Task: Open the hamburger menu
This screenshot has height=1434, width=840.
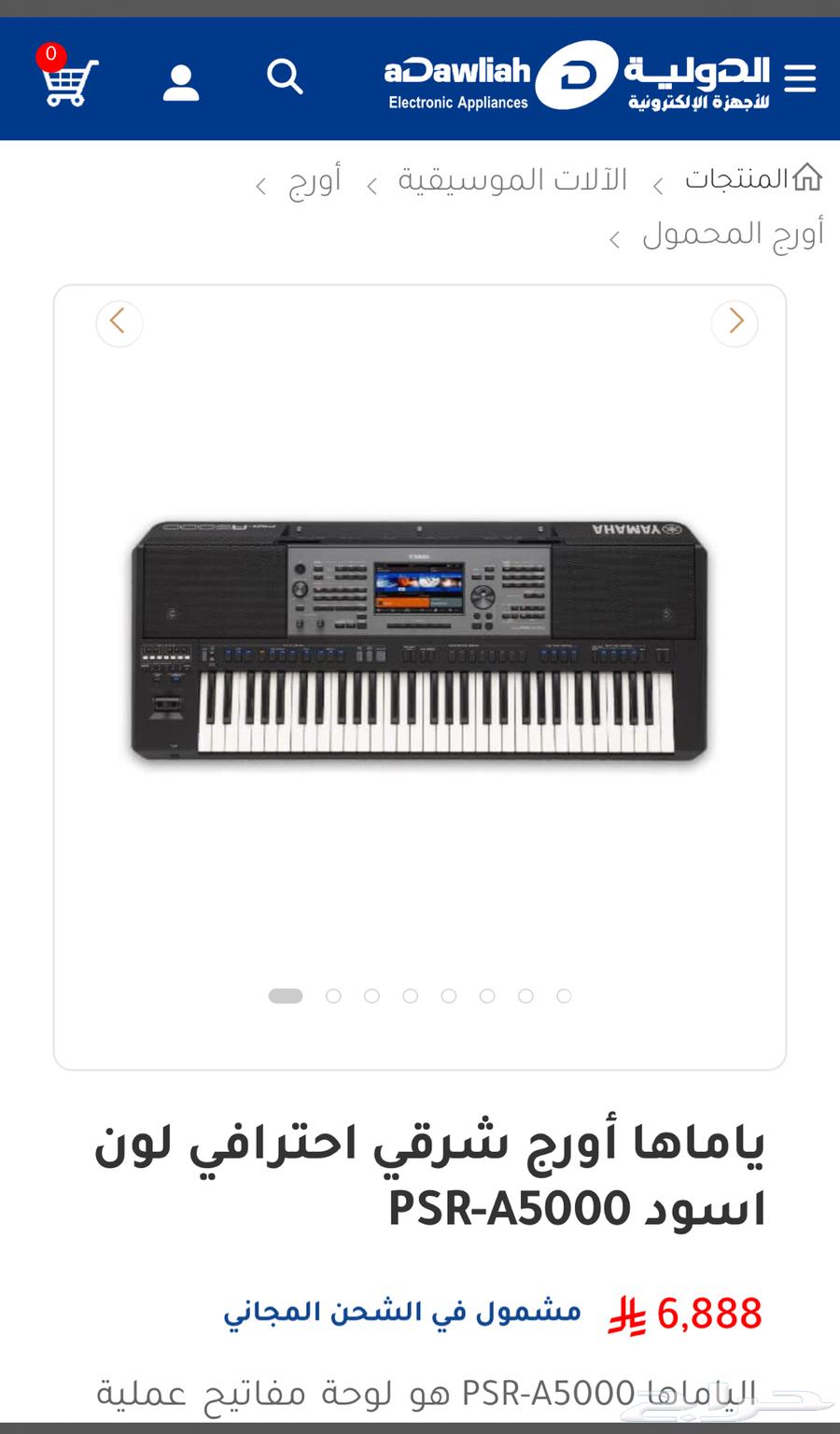Action: click(x=800, y=77)
